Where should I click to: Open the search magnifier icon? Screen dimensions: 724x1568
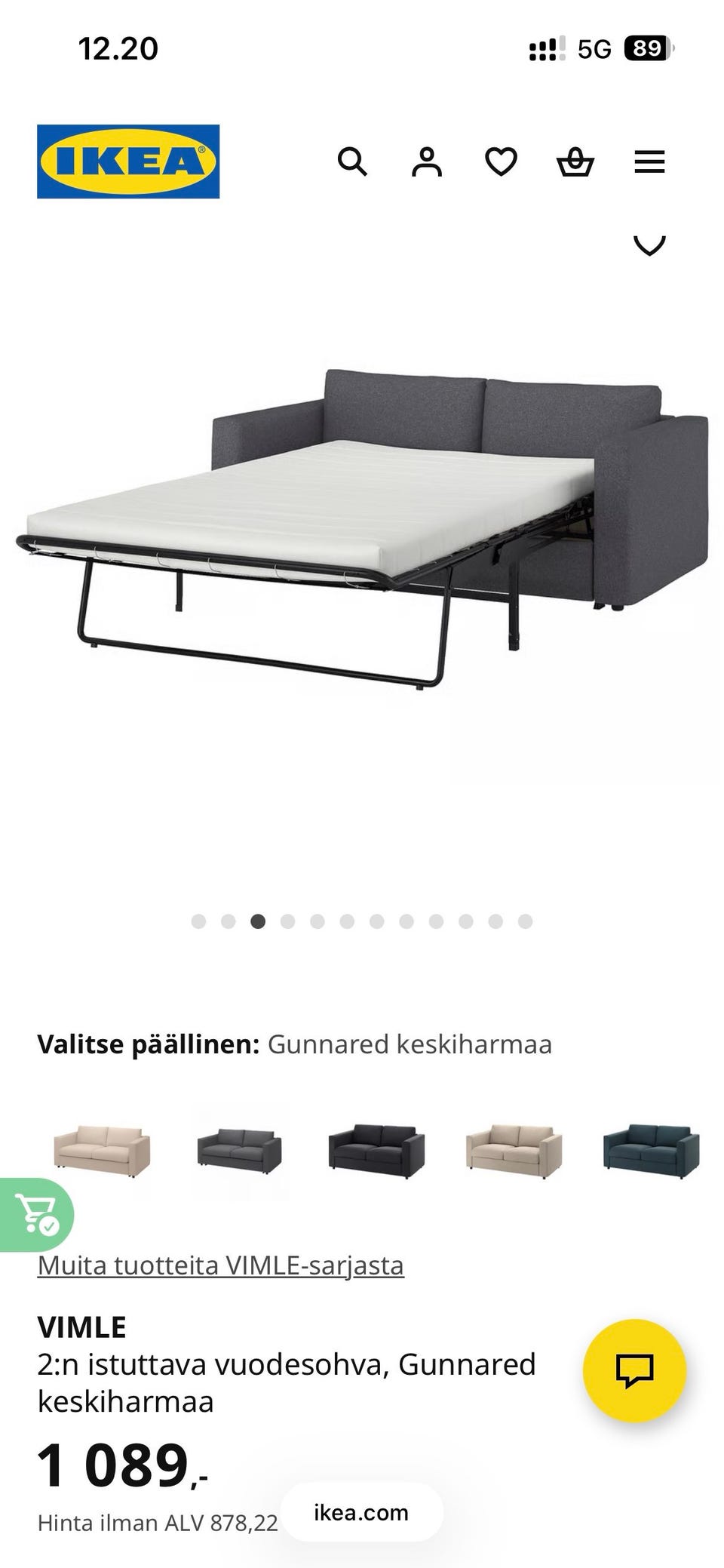coord(351,161)
